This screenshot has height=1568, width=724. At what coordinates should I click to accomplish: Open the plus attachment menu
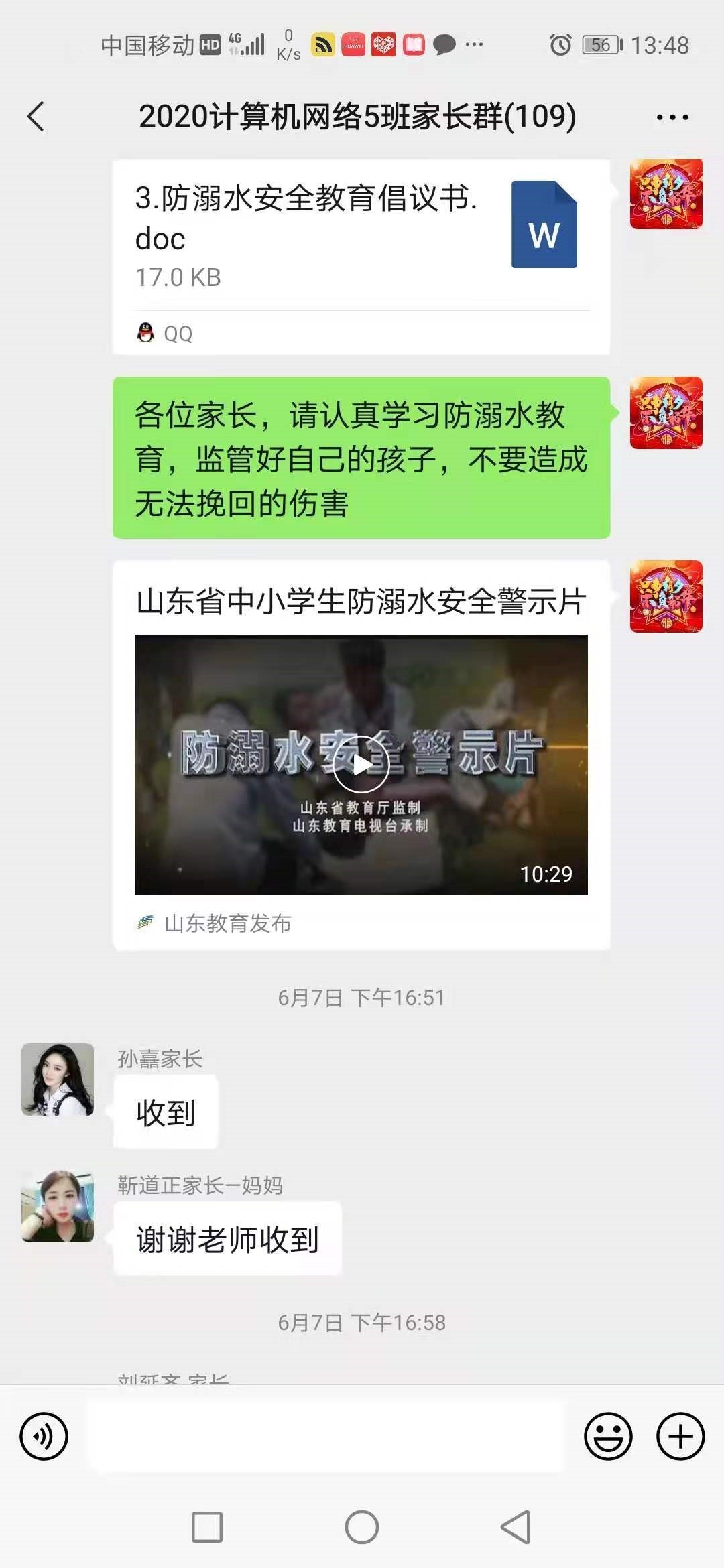(680, 1437)
